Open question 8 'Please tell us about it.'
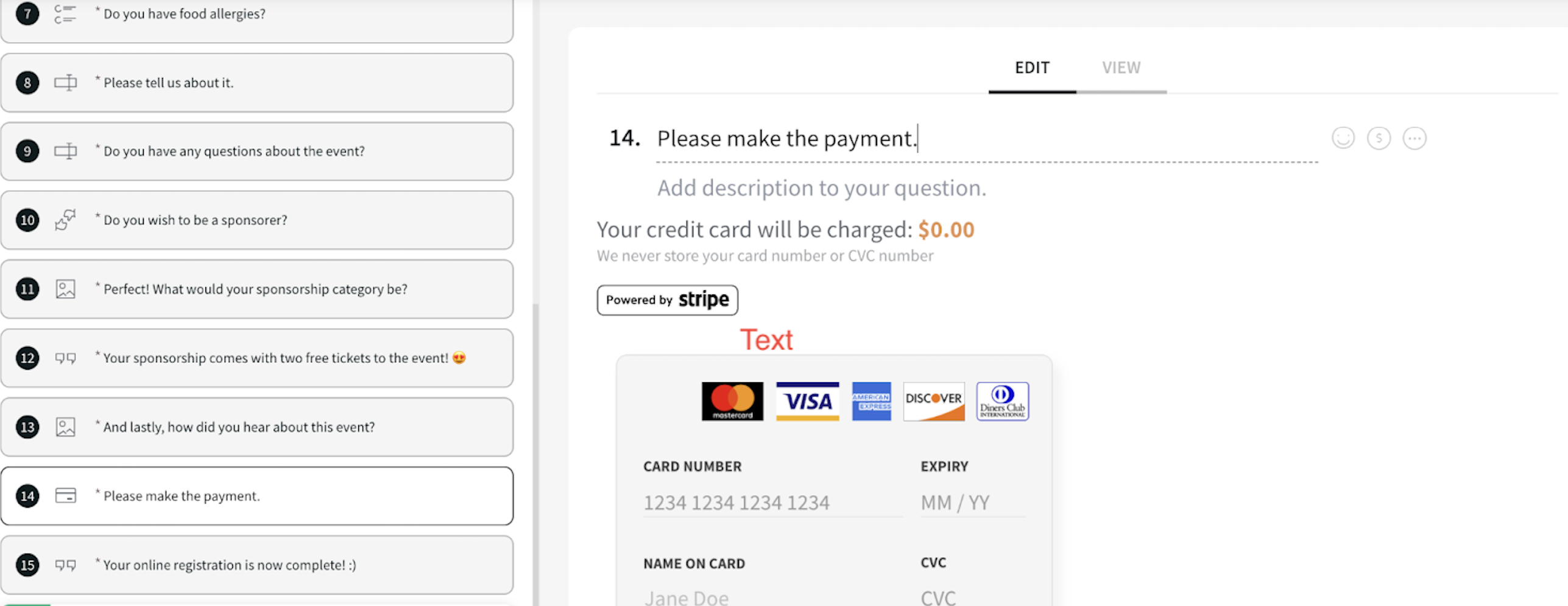The height and width of the screenshot is (606, 1568). tap(256, 83)
